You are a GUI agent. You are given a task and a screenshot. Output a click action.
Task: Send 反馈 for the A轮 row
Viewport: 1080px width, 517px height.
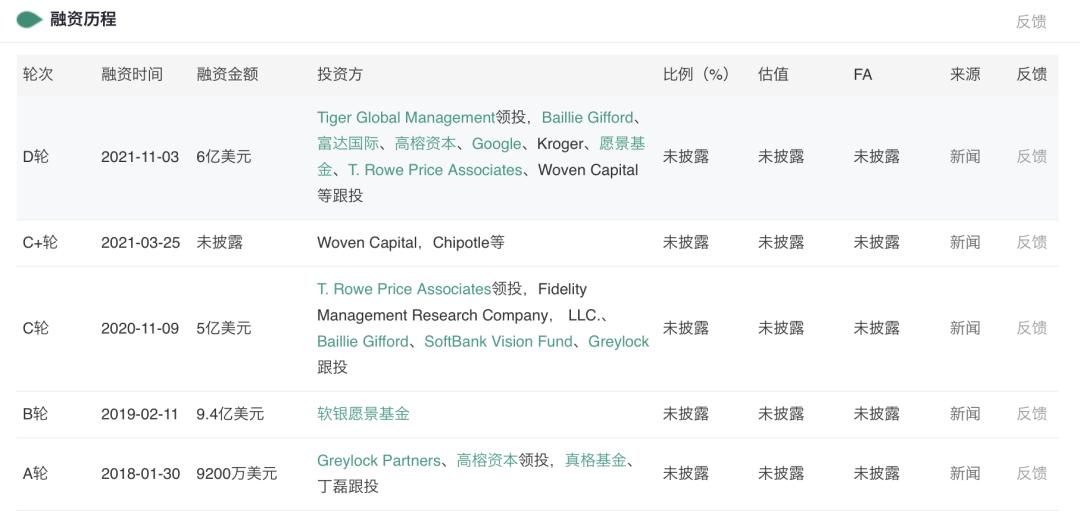pos(1031,473)
